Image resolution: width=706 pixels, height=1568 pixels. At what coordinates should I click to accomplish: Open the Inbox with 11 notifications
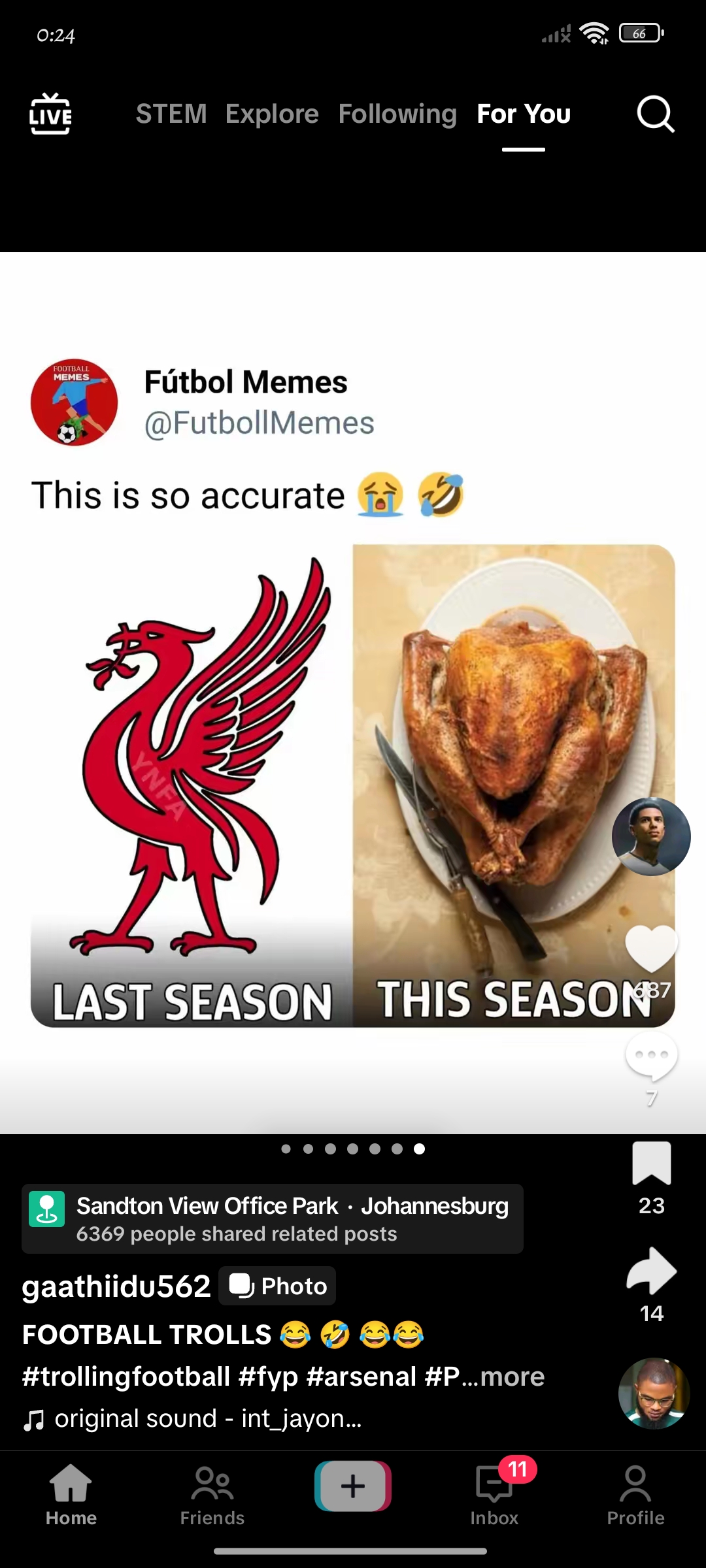pos(494,1495)
